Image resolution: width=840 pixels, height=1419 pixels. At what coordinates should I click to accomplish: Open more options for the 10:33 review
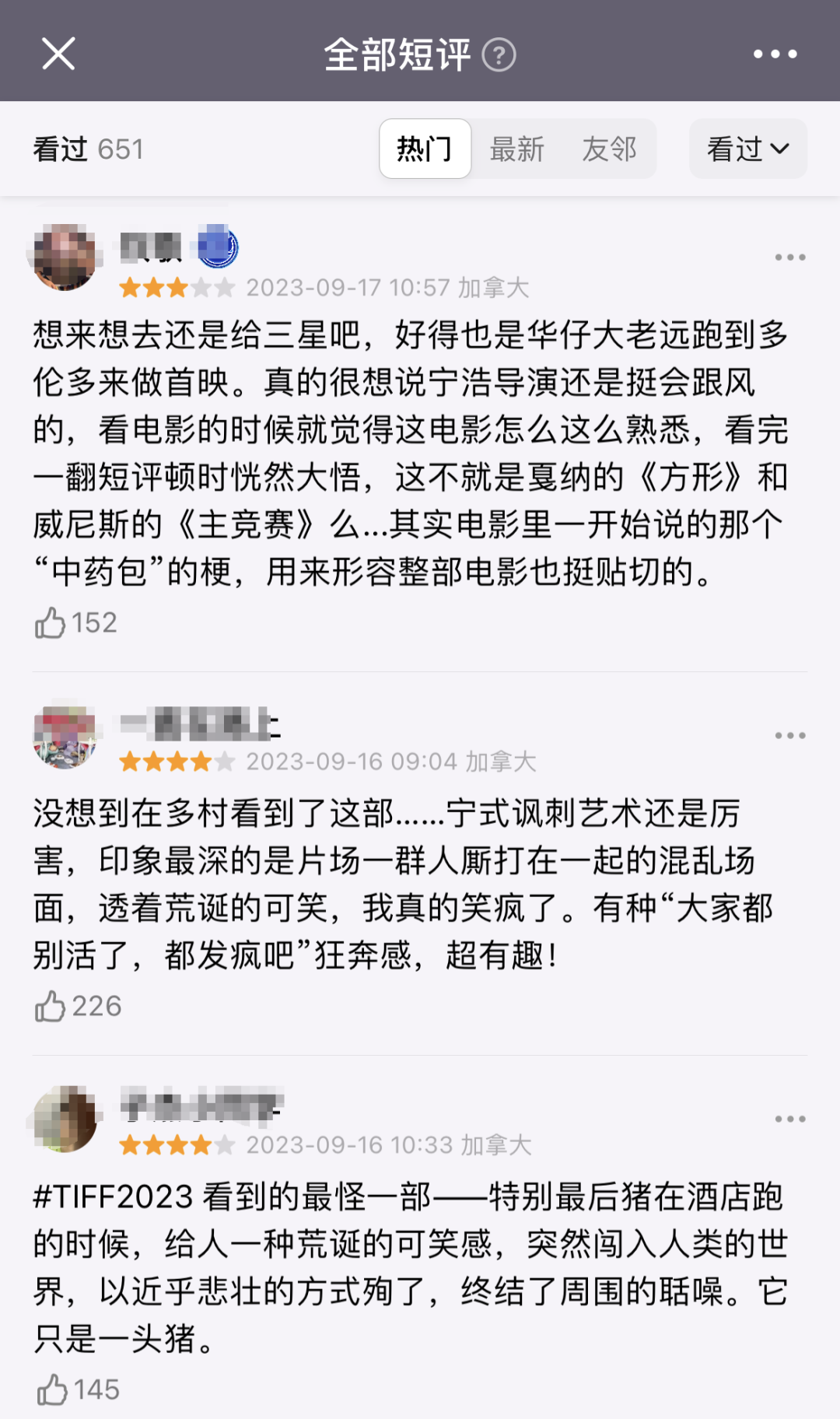click(789, 1119)
